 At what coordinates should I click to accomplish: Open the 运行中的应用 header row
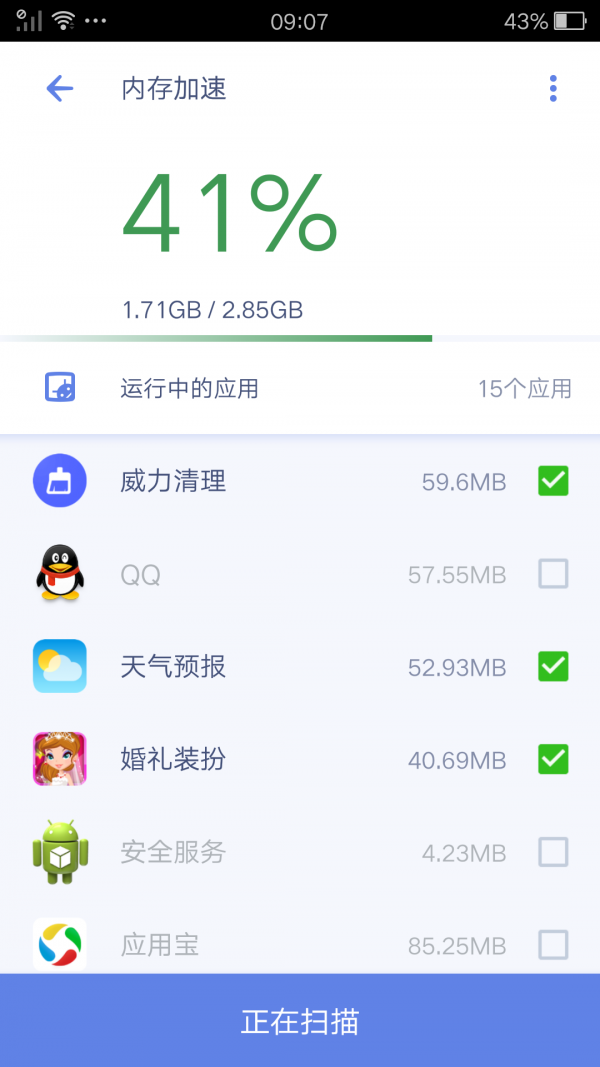tap(300, 388)
